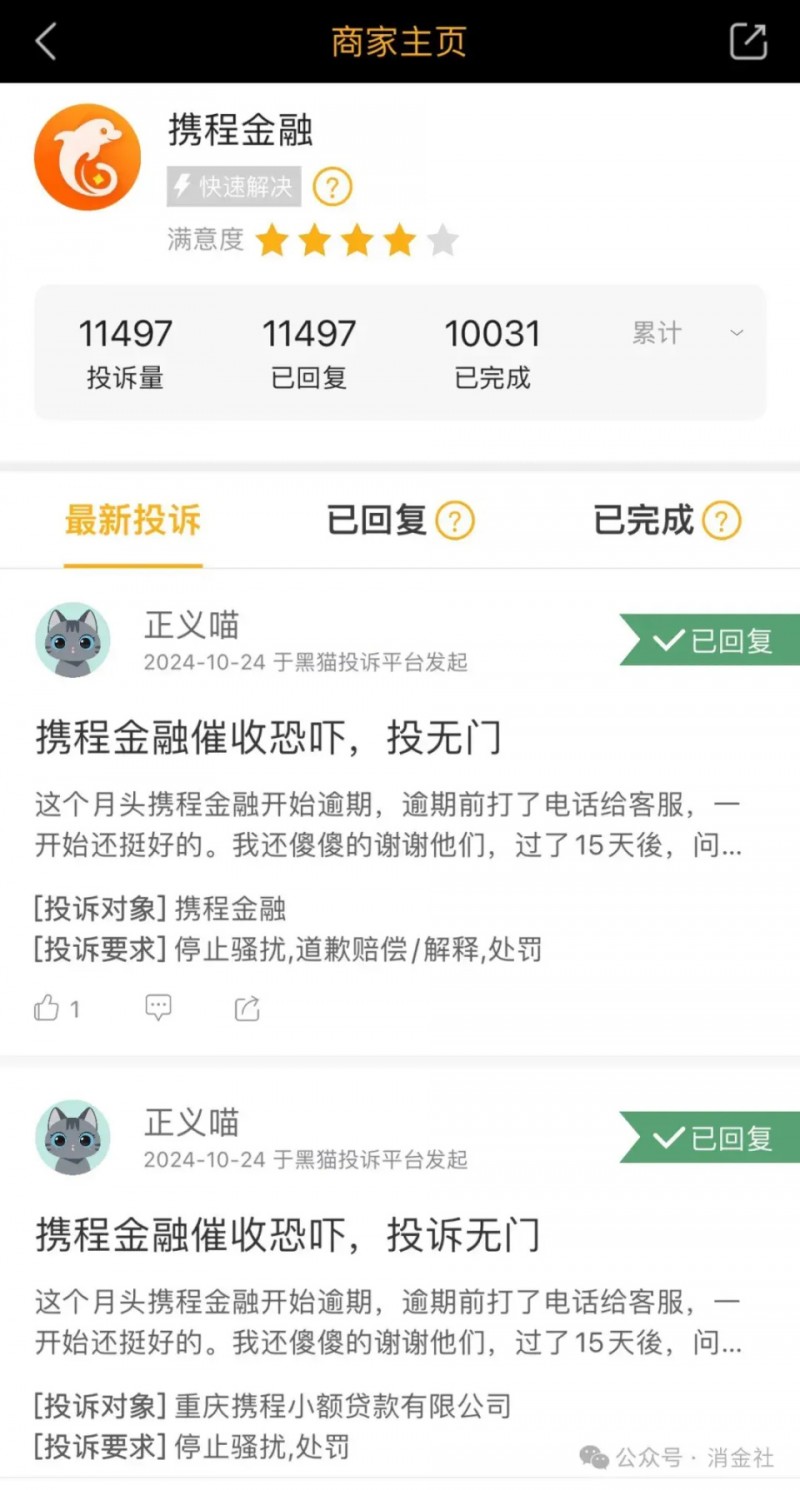
Task: Switch to the 最新投诉 tab
Action: [133, 521]
